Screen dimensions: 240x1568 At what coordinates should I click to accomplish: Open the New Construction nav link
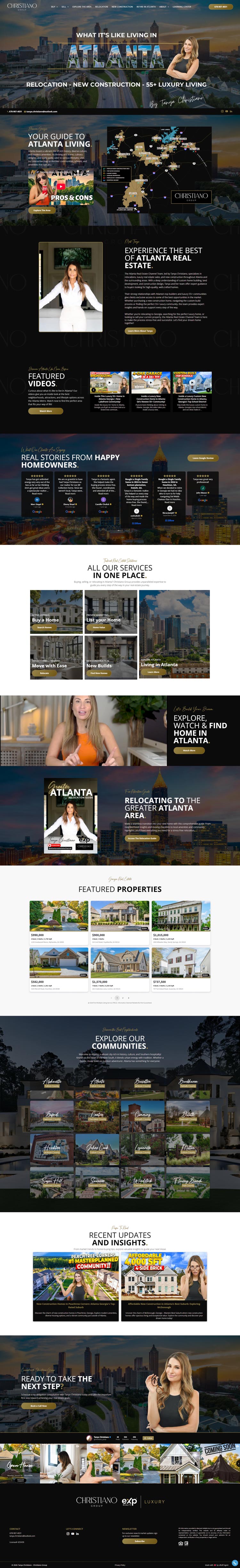click(122, 7)
